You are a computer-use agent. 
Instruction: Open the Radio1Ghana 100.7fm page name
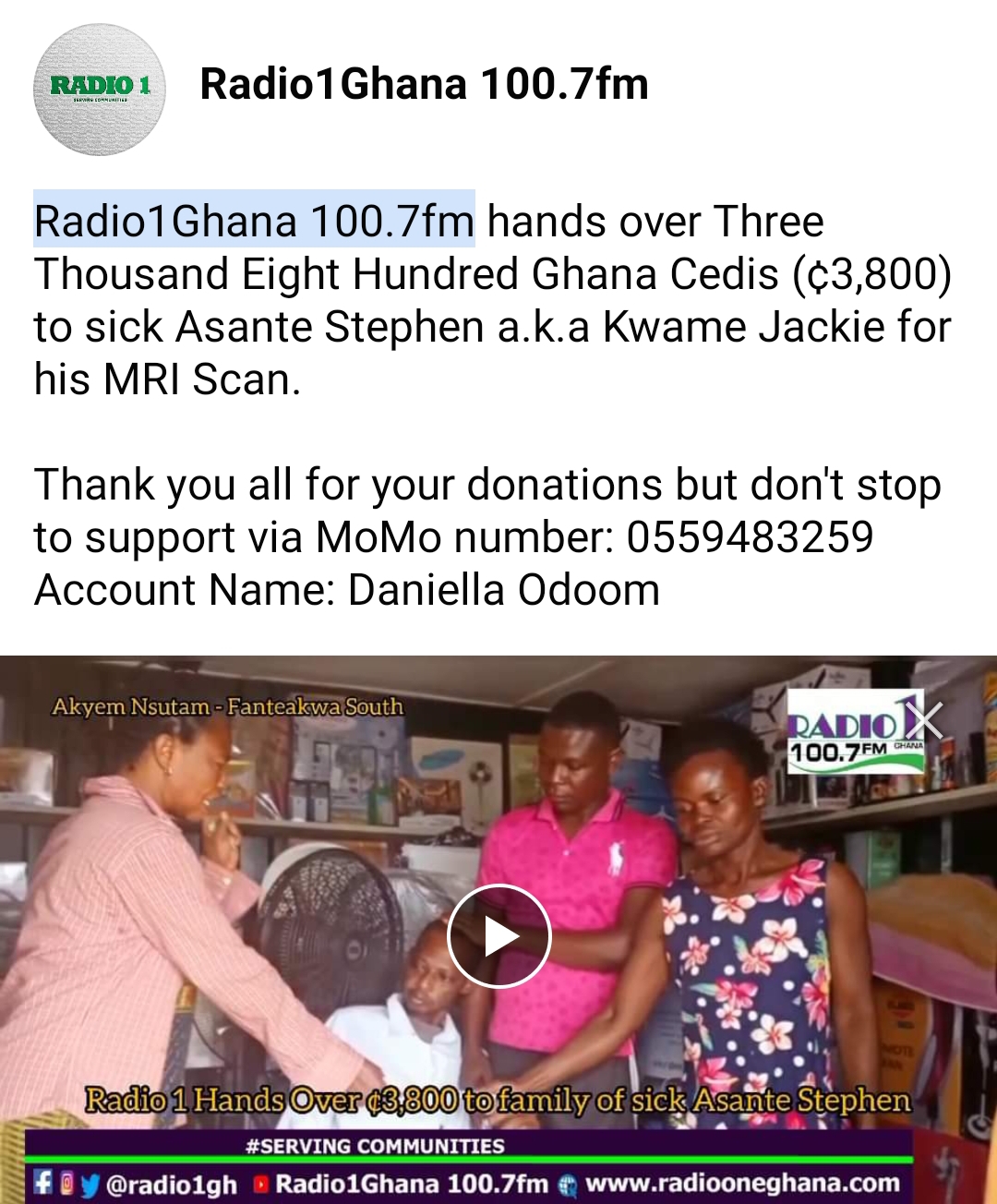point(424,85)
